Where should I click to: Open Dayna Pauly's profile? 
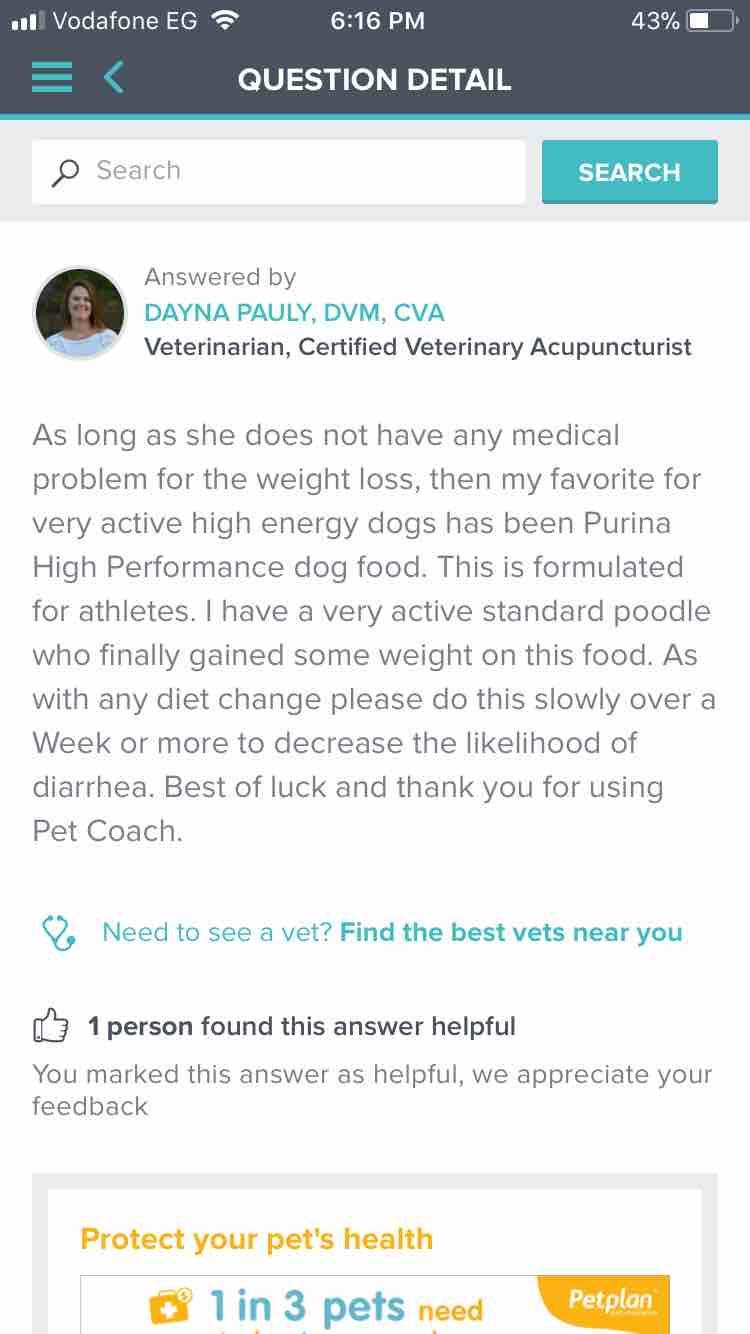coord(294,313)
